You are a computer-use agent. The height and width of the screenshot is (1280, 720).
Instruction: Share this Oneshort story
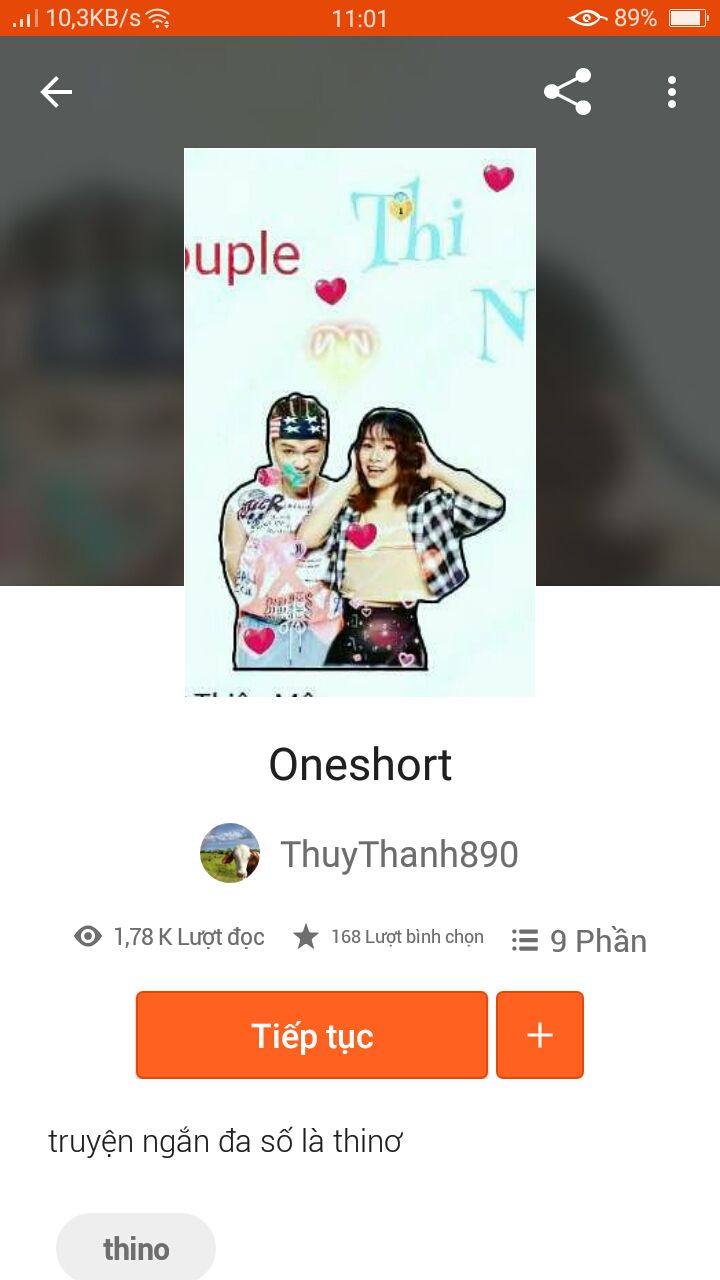click(567, 92)
